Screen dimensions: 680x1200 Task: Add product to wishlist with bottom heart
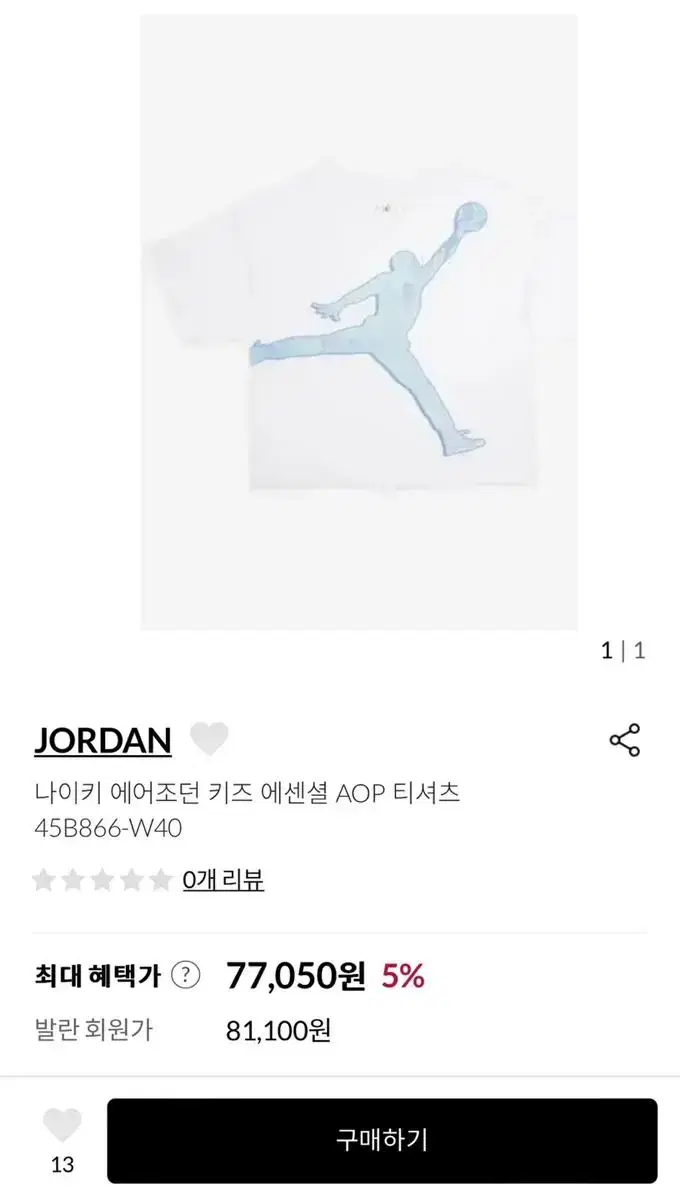click(62, 1127)
